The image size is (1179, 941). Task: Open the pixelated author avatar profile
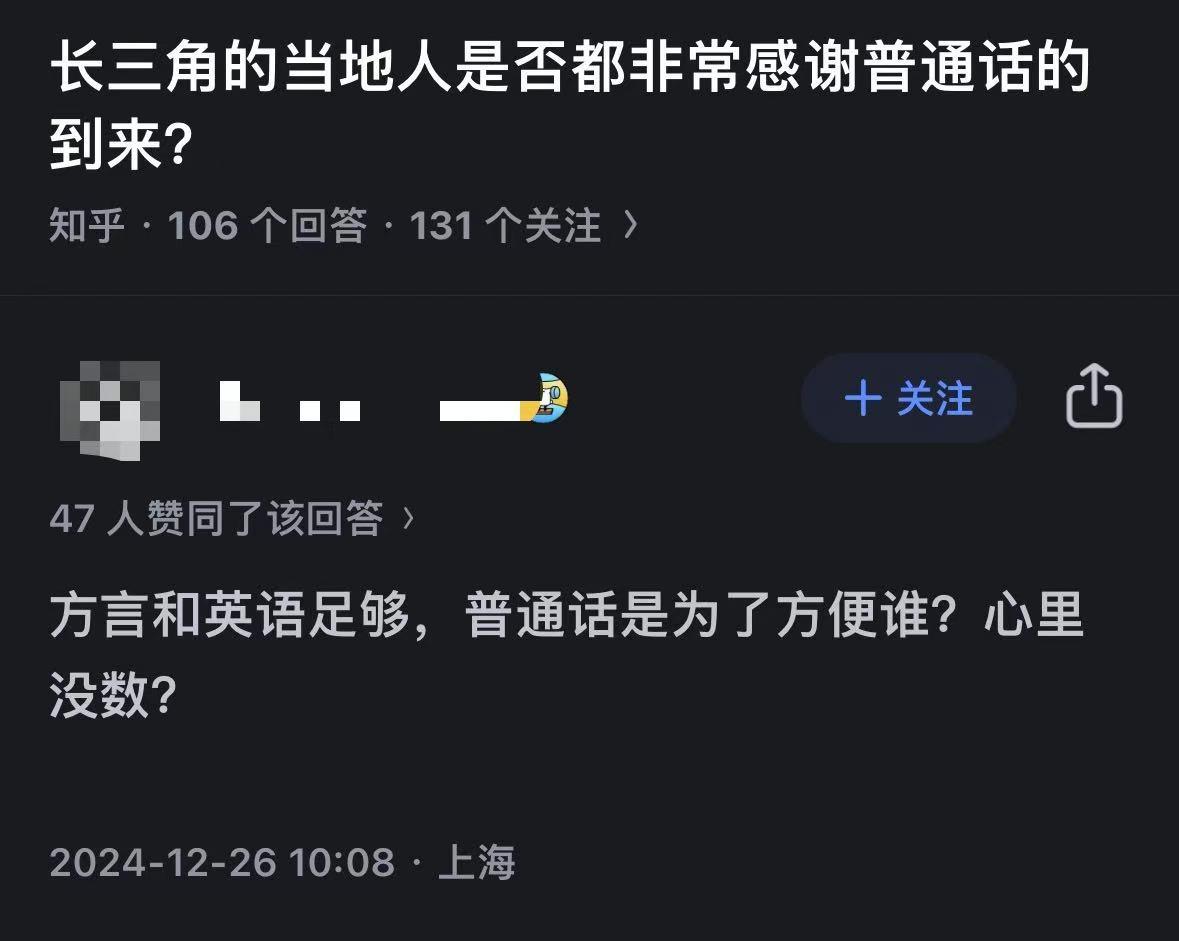[x=110, y=410]
